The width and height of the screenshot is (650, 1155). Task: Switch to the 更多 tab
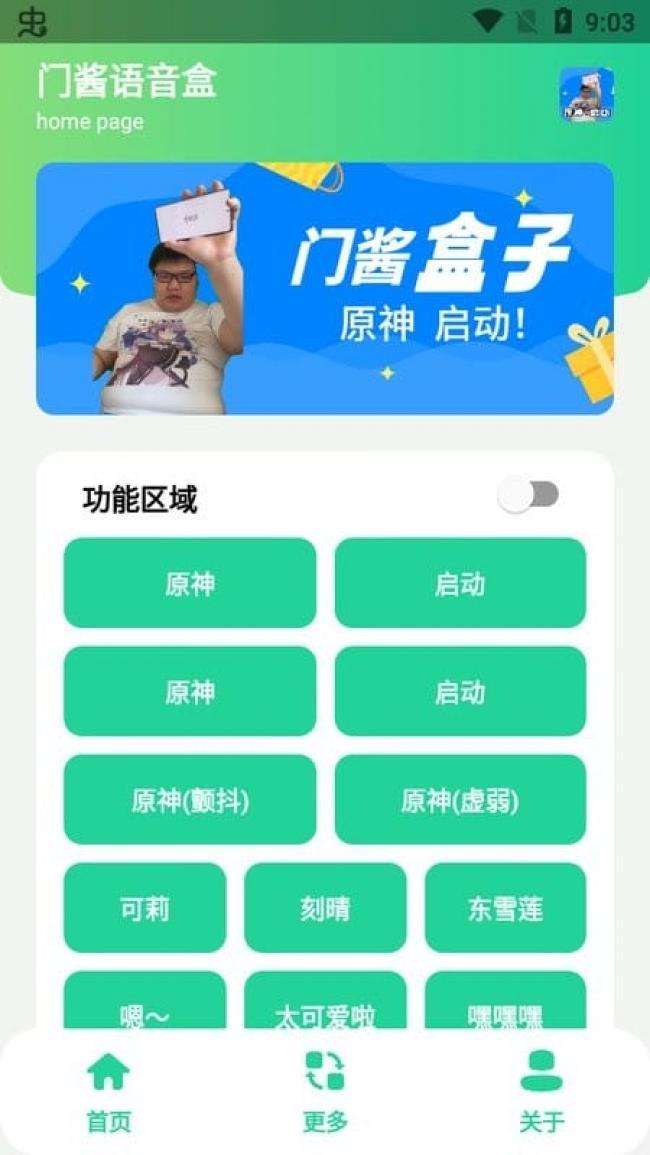tap(325, 1092)
